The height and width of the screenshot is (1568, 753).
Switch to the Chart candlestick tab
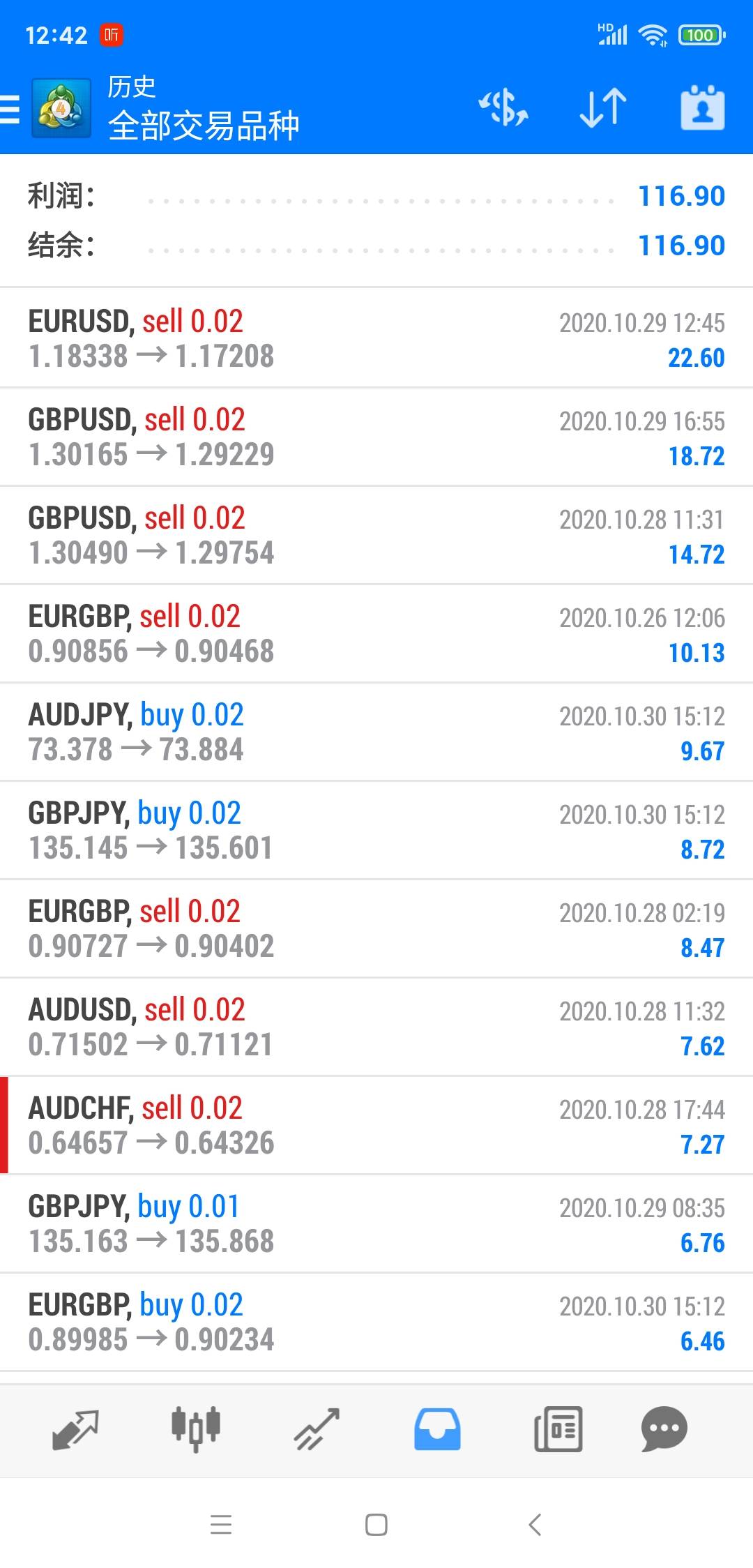click(x=196, y=1428)
